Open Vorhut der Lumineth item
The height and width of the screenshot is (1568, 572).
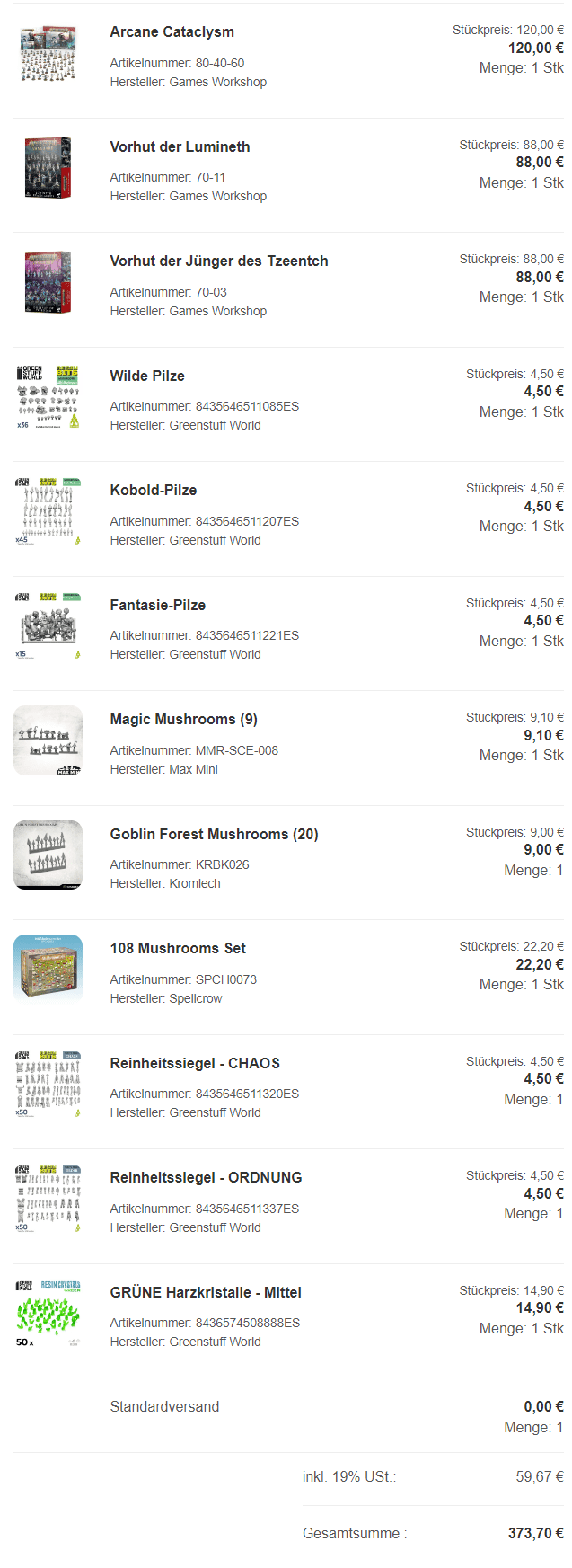(x=180, y=146)
